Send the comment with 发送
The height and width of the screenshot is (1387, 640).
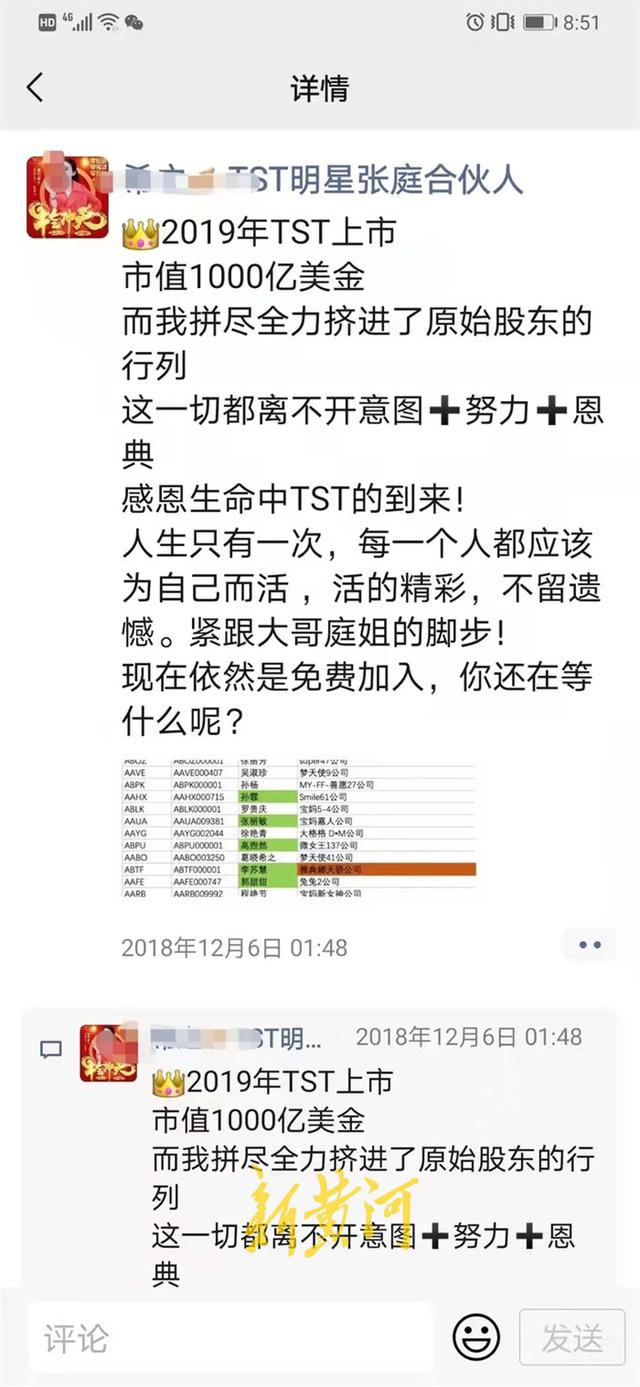[x=573, y=1337]
